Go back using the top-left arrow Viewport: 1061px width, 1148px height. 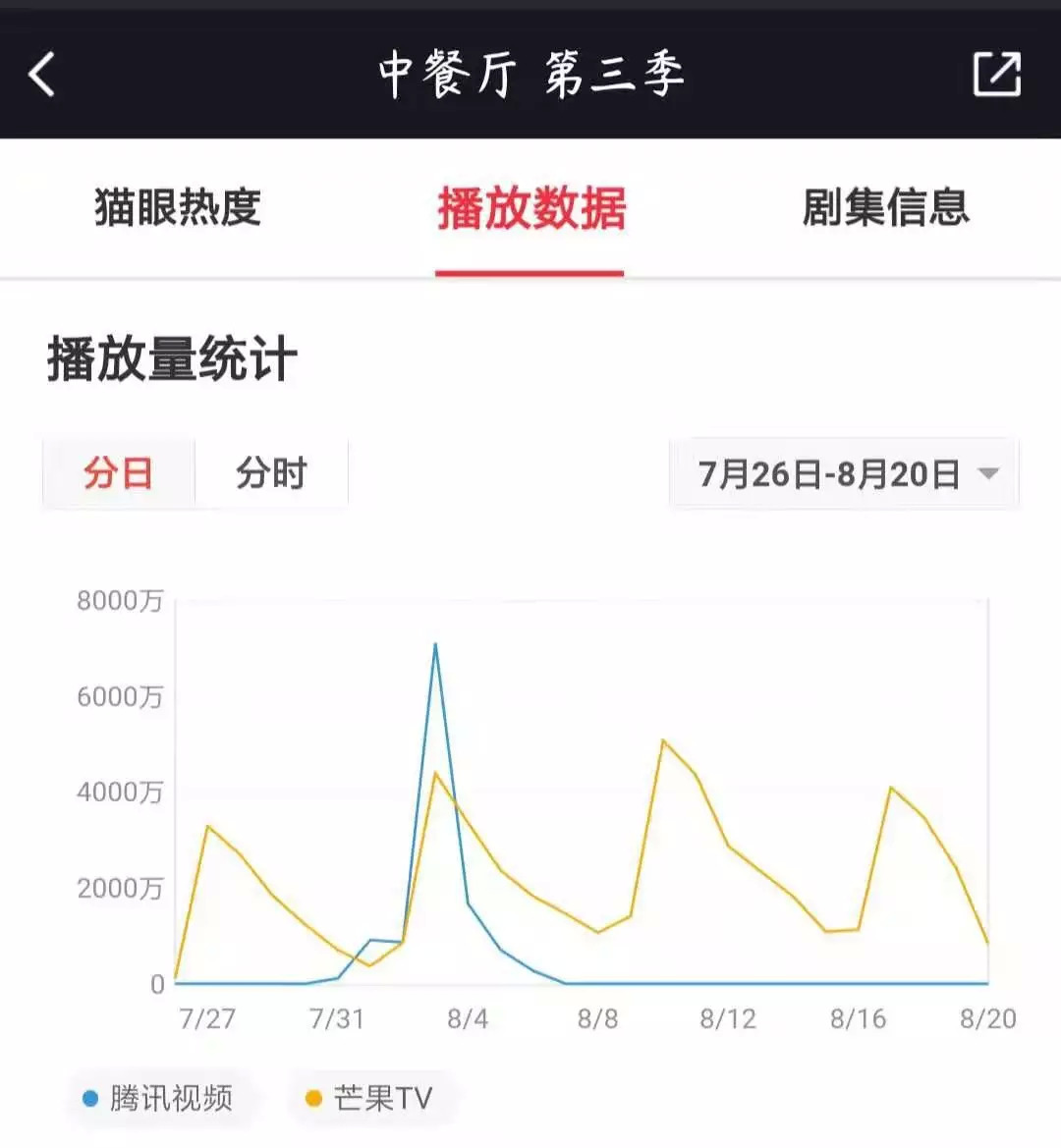42,75
